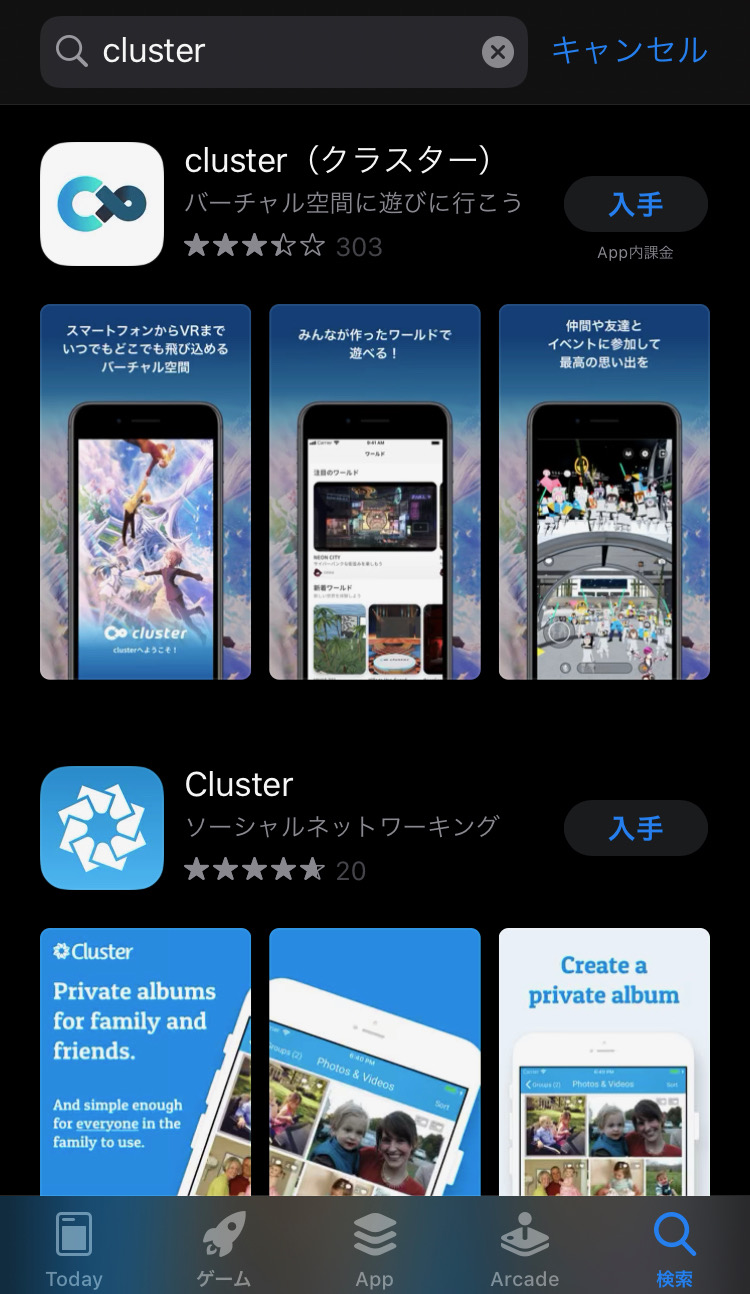Image resolution: width=750 pixels, height=1294 pixels.
Task: Select the 検索 tab
Action: [x=674, y=1249]
